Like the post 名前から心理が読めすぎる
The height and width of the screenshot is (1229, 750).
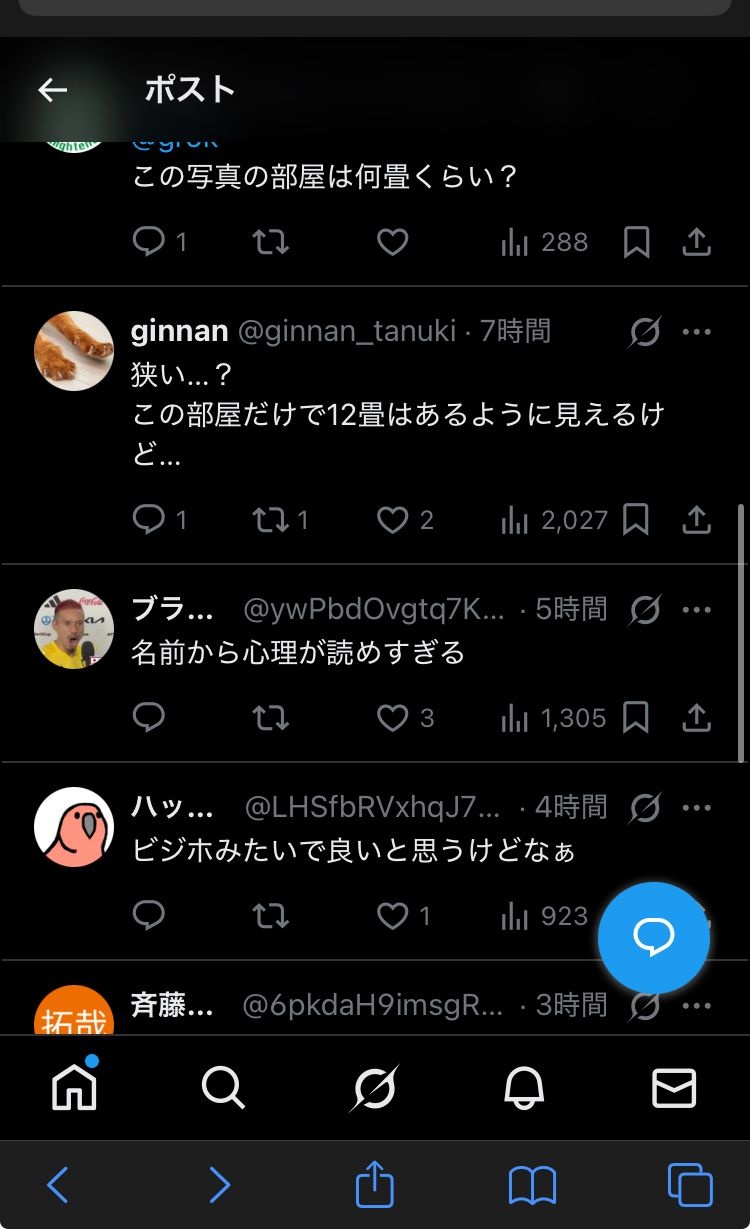[x=392, y=717]
